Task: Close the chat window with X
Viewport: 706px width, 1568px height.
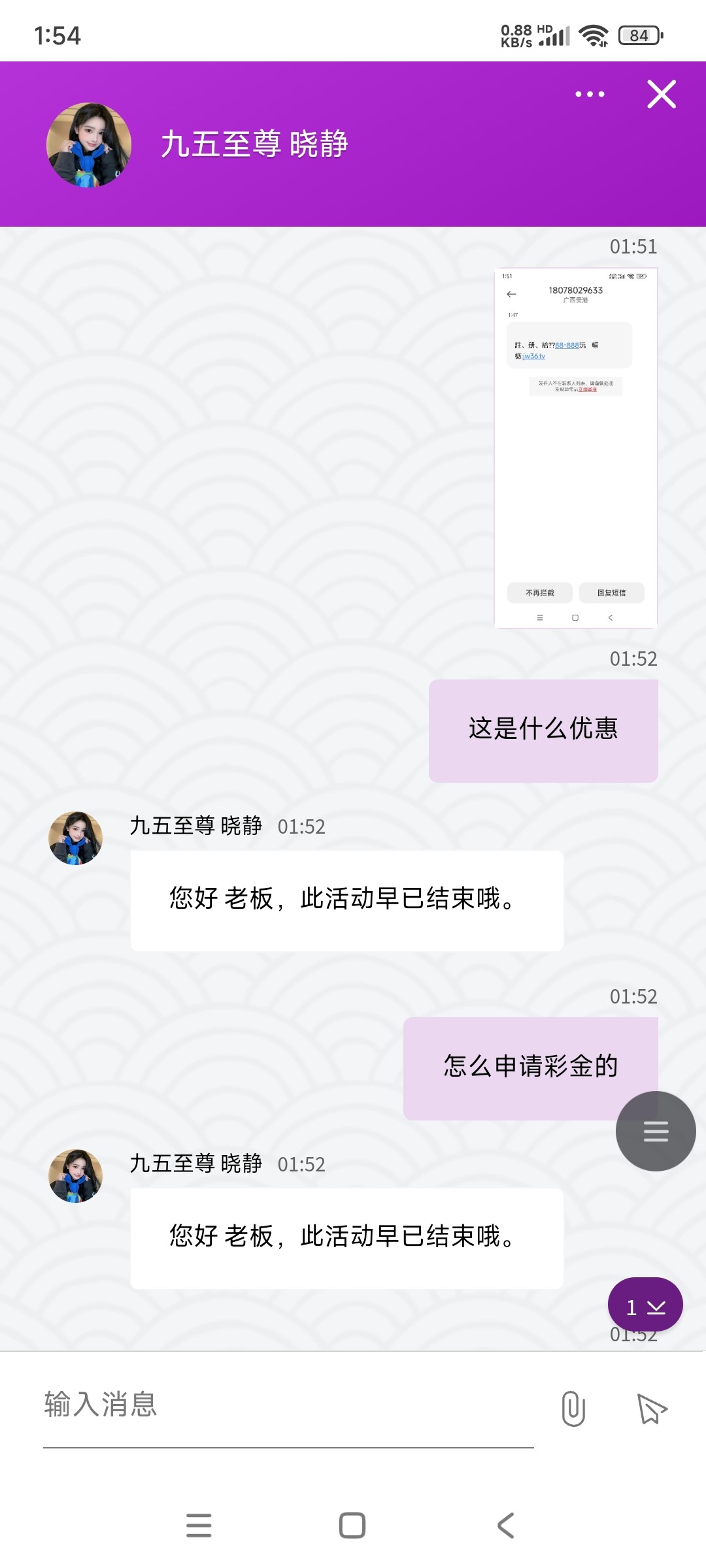Action: [661, 94]
